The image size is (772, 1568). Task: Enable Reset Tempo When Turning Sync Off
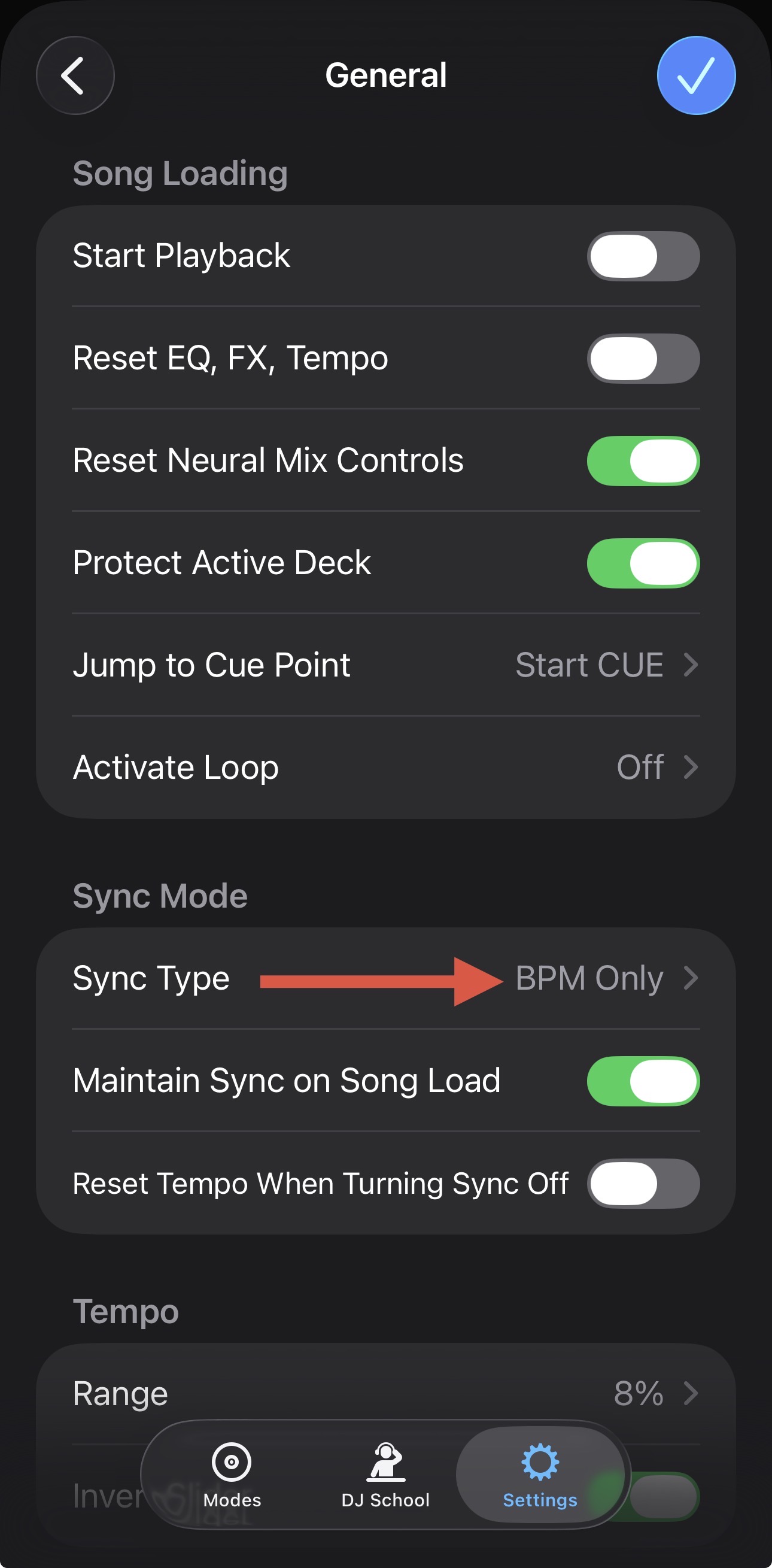point(642,1183)
